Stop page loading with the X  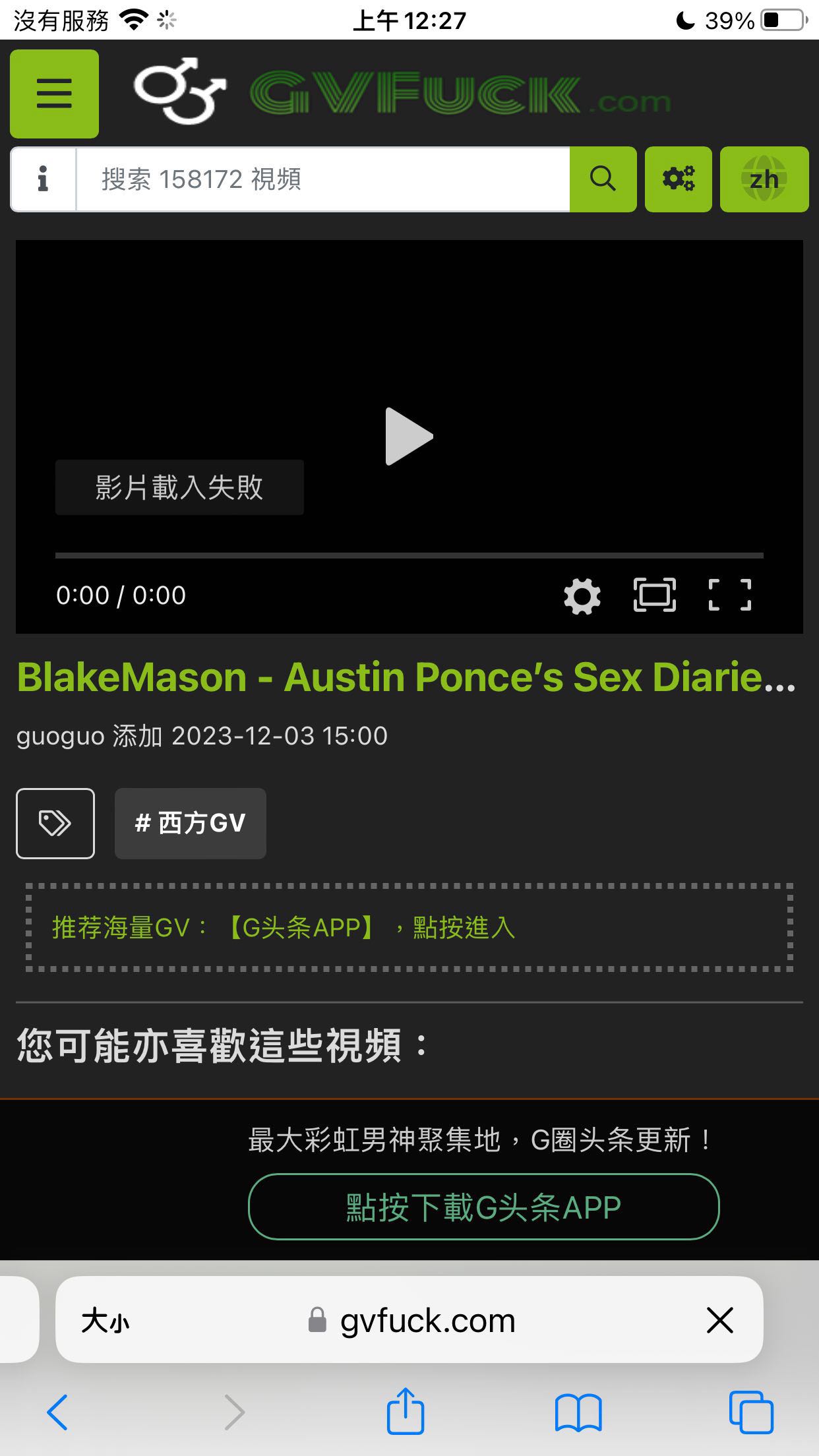pyautogui.click(x=719, y=1321)
